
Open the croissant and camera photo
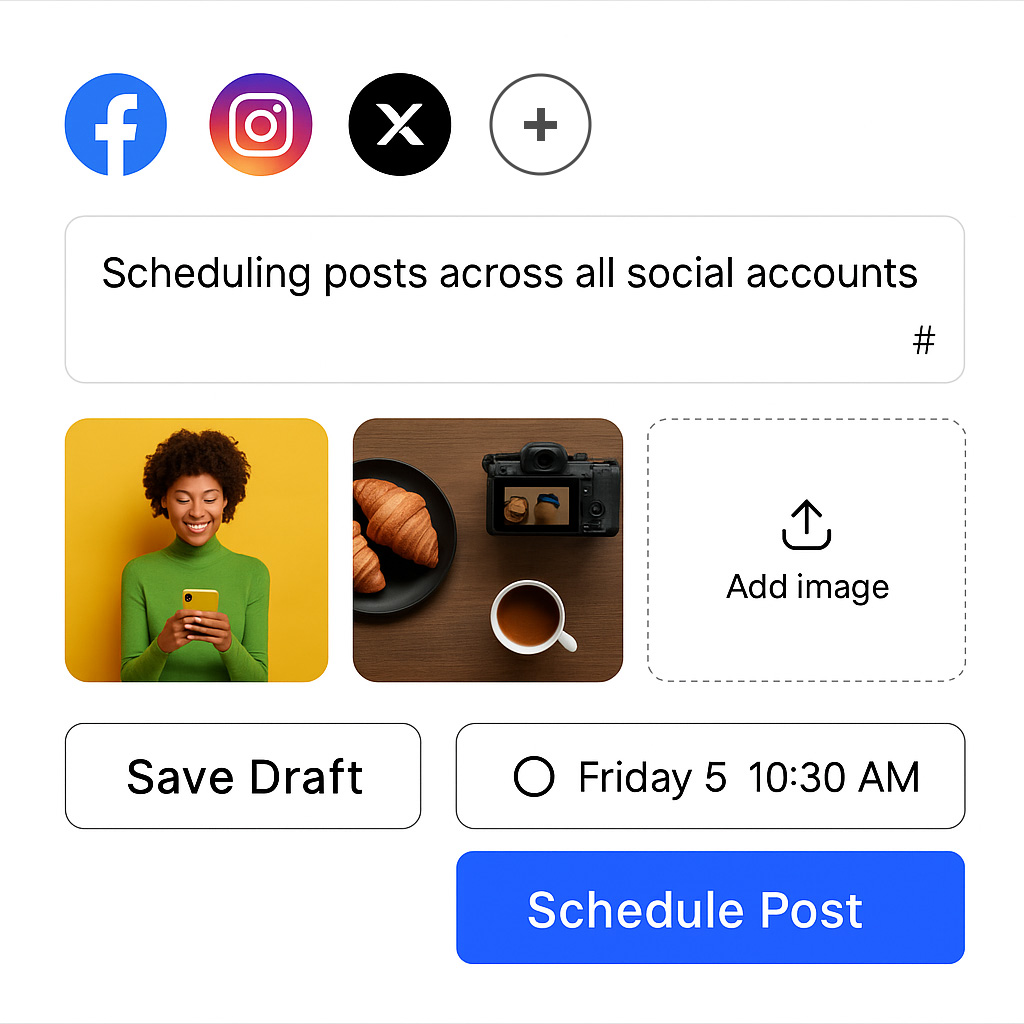[x=488, y=550]
